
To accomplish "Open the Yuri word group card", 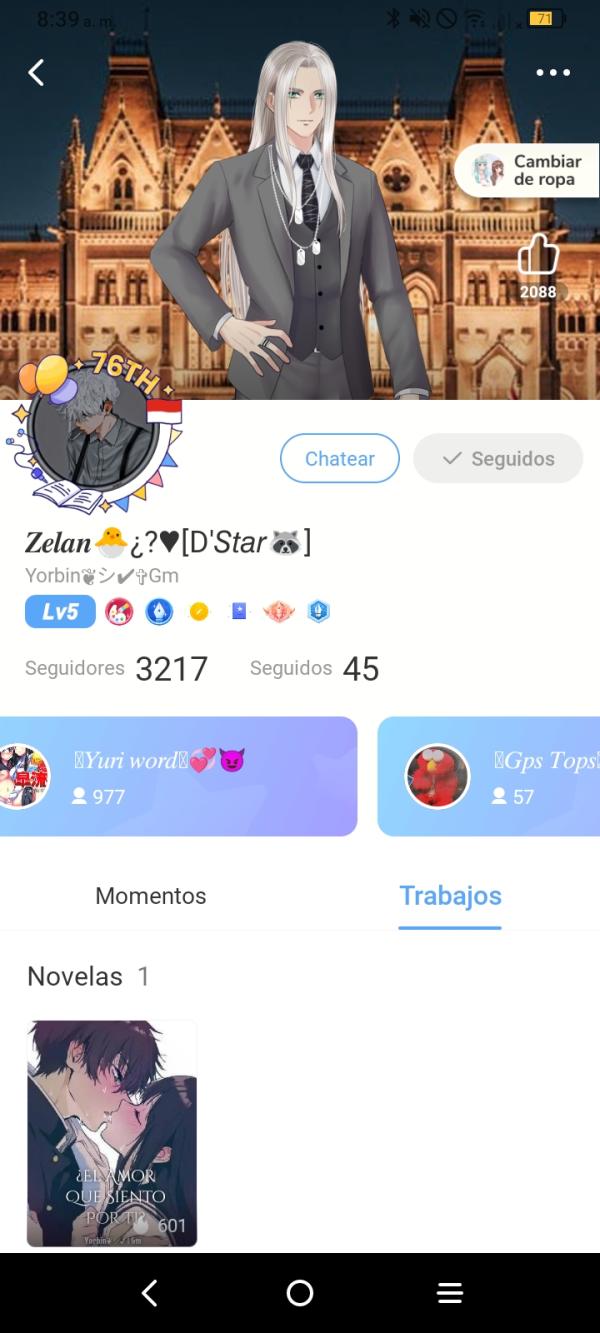I will 178,776.
